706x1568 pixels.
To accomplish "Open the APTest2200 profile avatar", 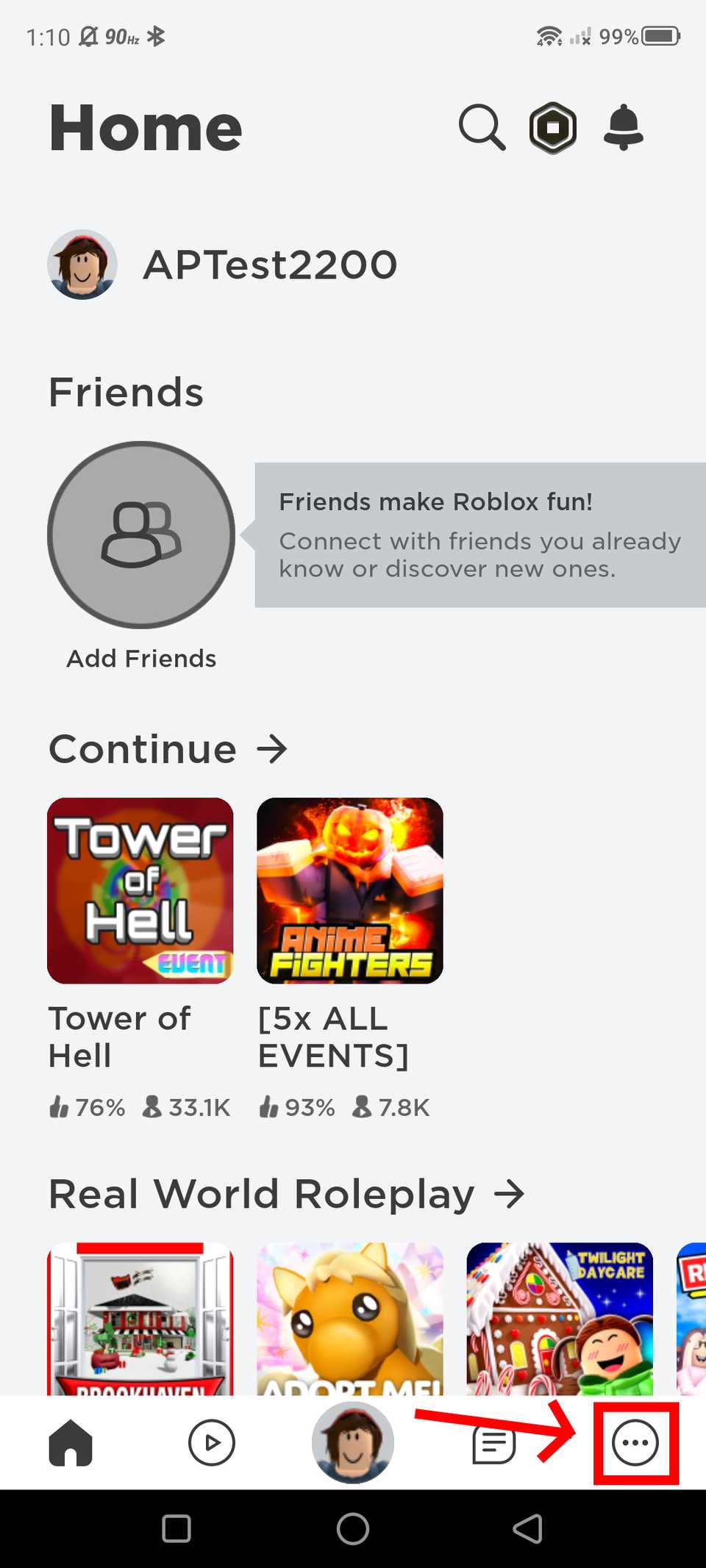I will [82, 265].
